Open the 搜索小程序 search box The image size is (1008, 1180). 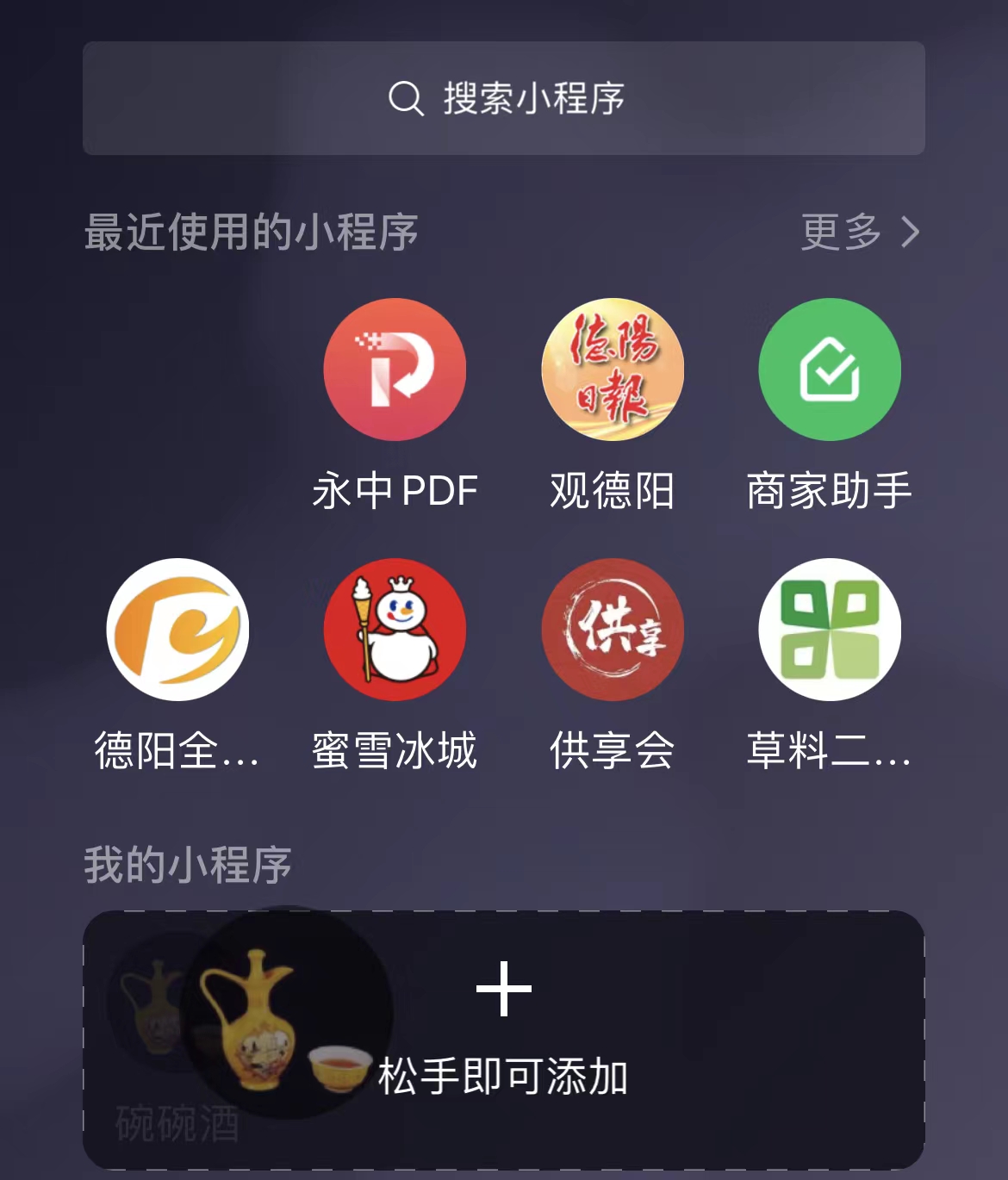pos(504,98)
